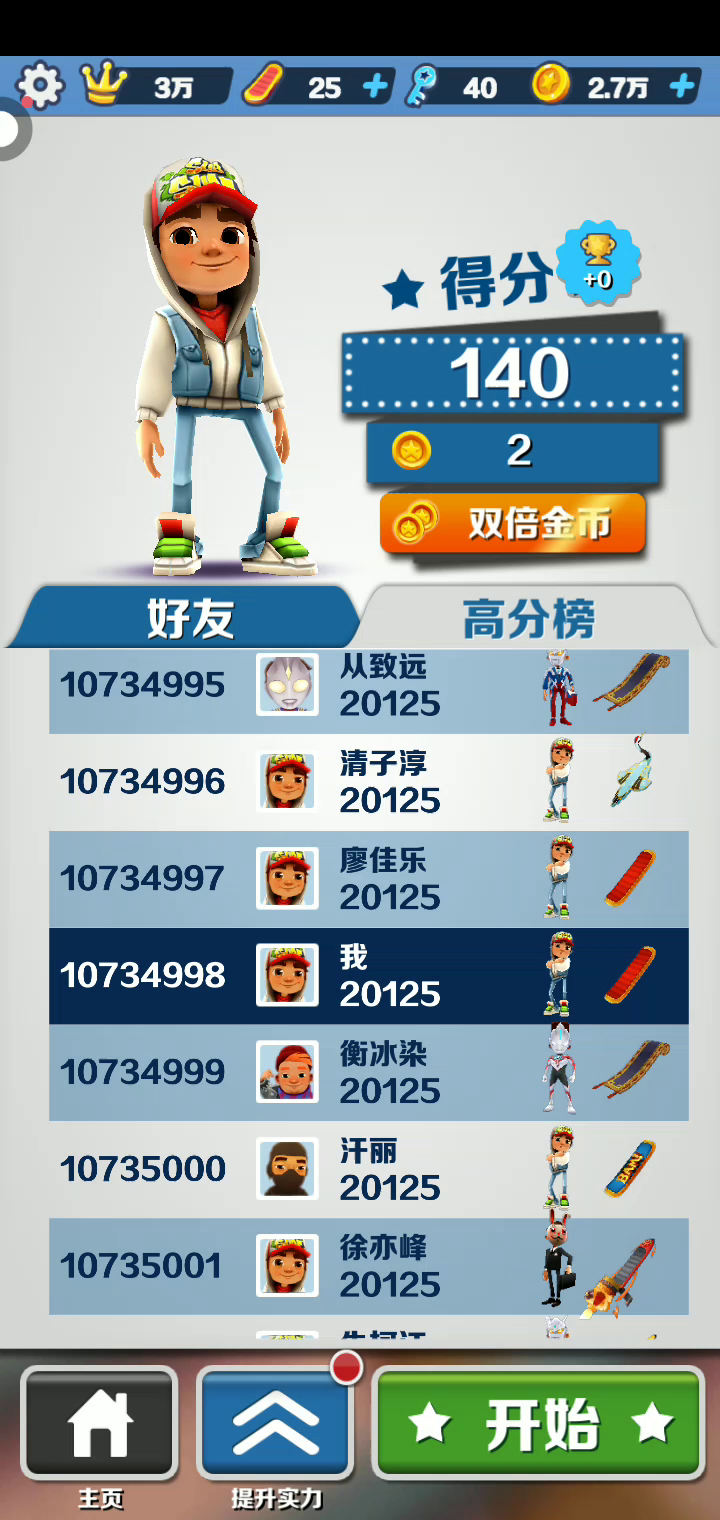Start a new run with 开始
Image resolution: width=720 pixels, height=1520 pixels.
539,1424
